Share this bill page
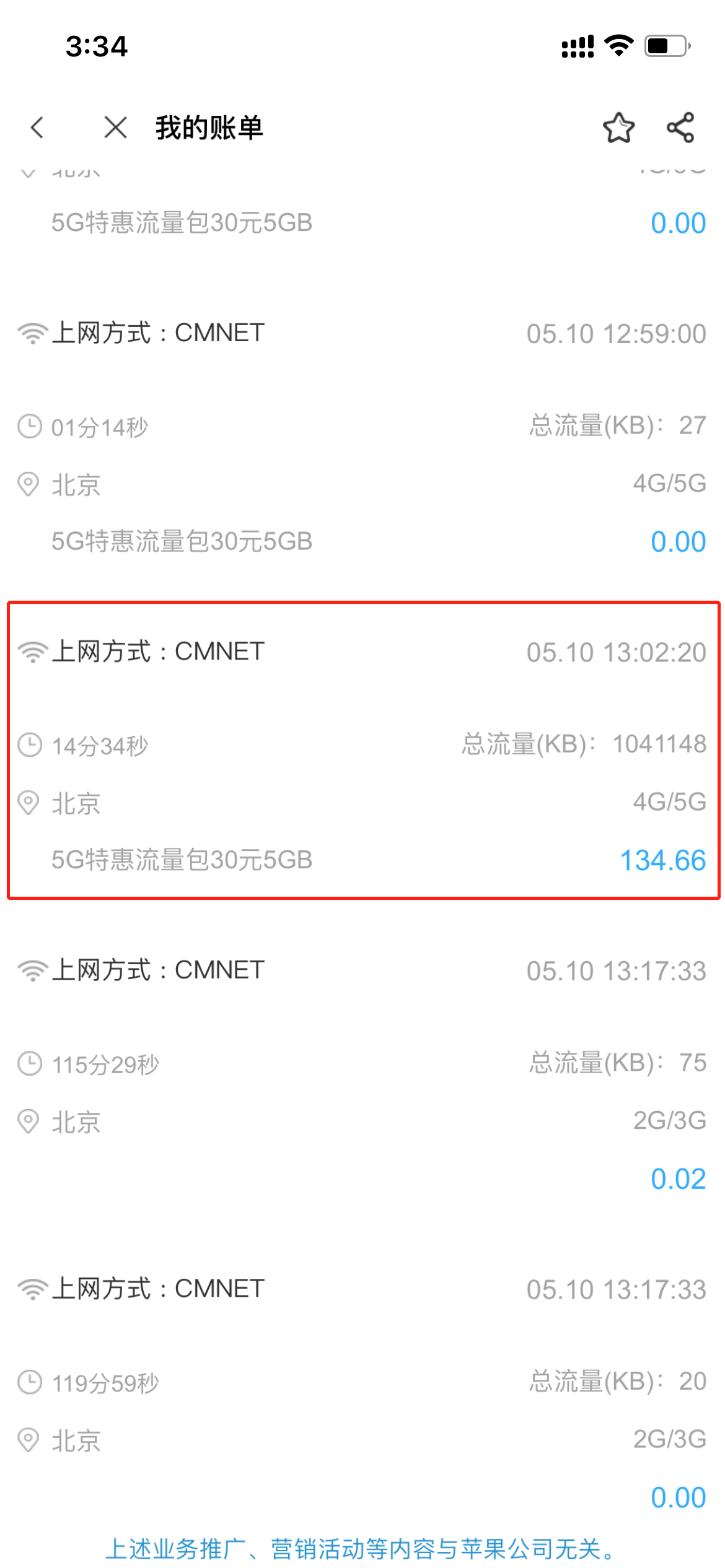This screenshot has height=1568, width=725. click(680, 128)
